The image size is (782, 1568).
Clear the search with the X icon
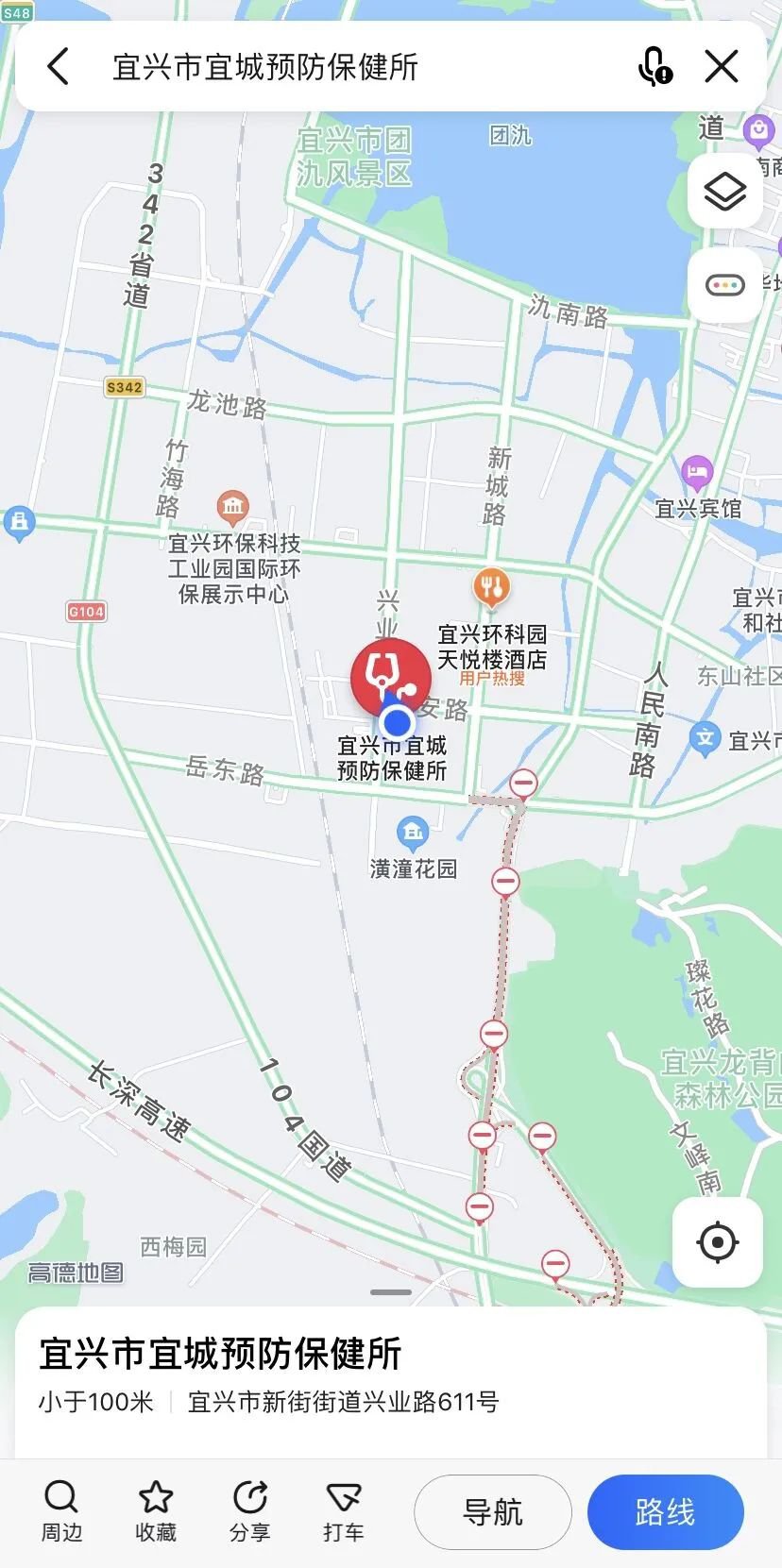point(722,67)
